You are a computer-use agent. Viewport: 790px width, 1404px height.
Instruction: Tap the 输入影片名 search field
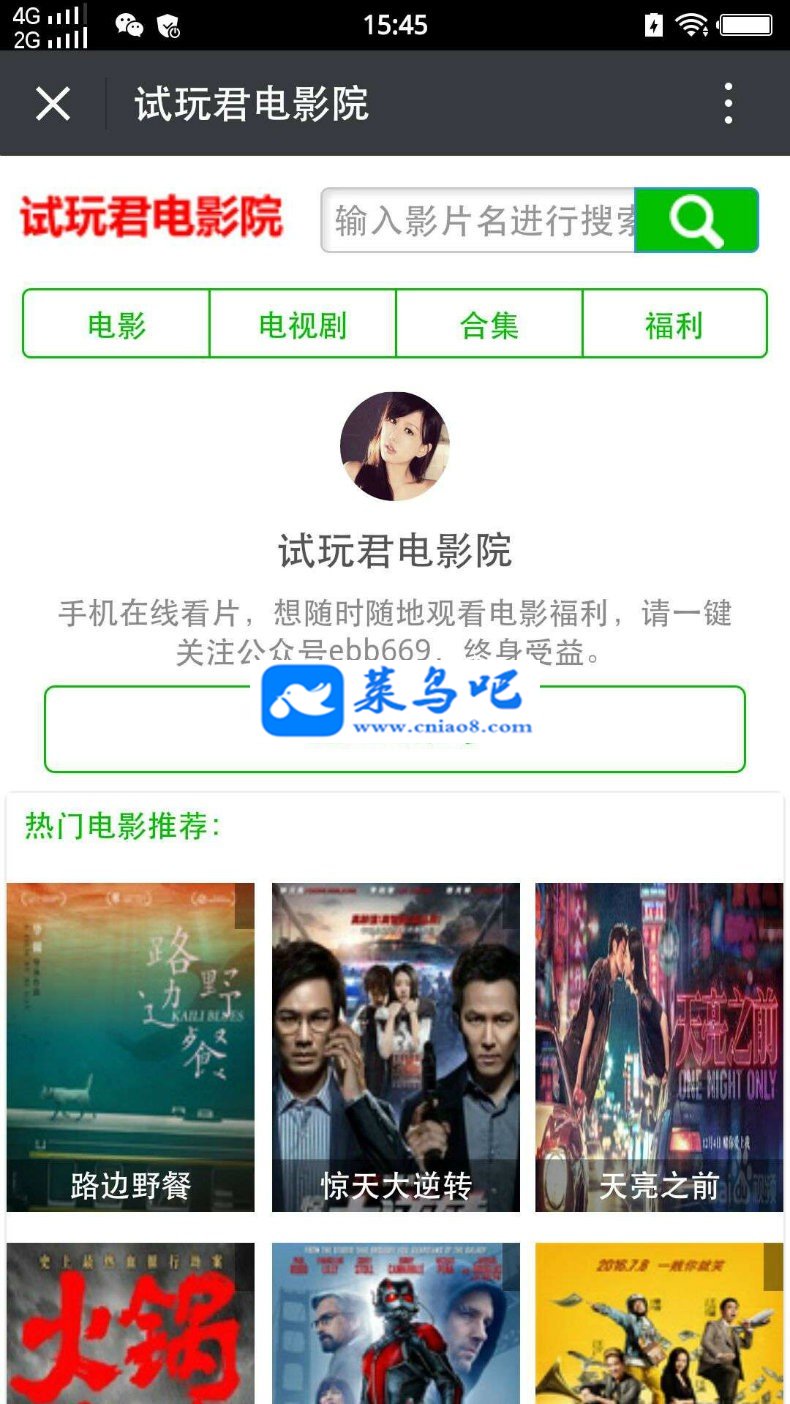[x=478, y=221]
